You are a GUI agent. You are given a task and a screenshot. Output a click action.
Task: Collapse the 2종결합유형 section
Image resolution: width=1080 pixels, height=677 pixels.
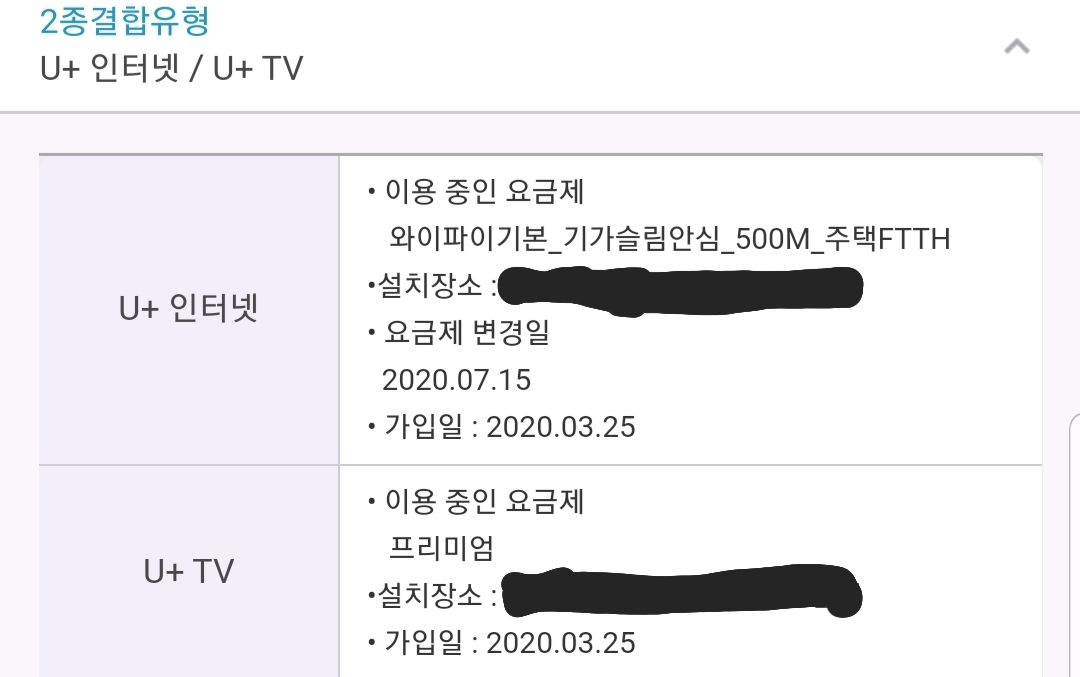pos(1016,47)
